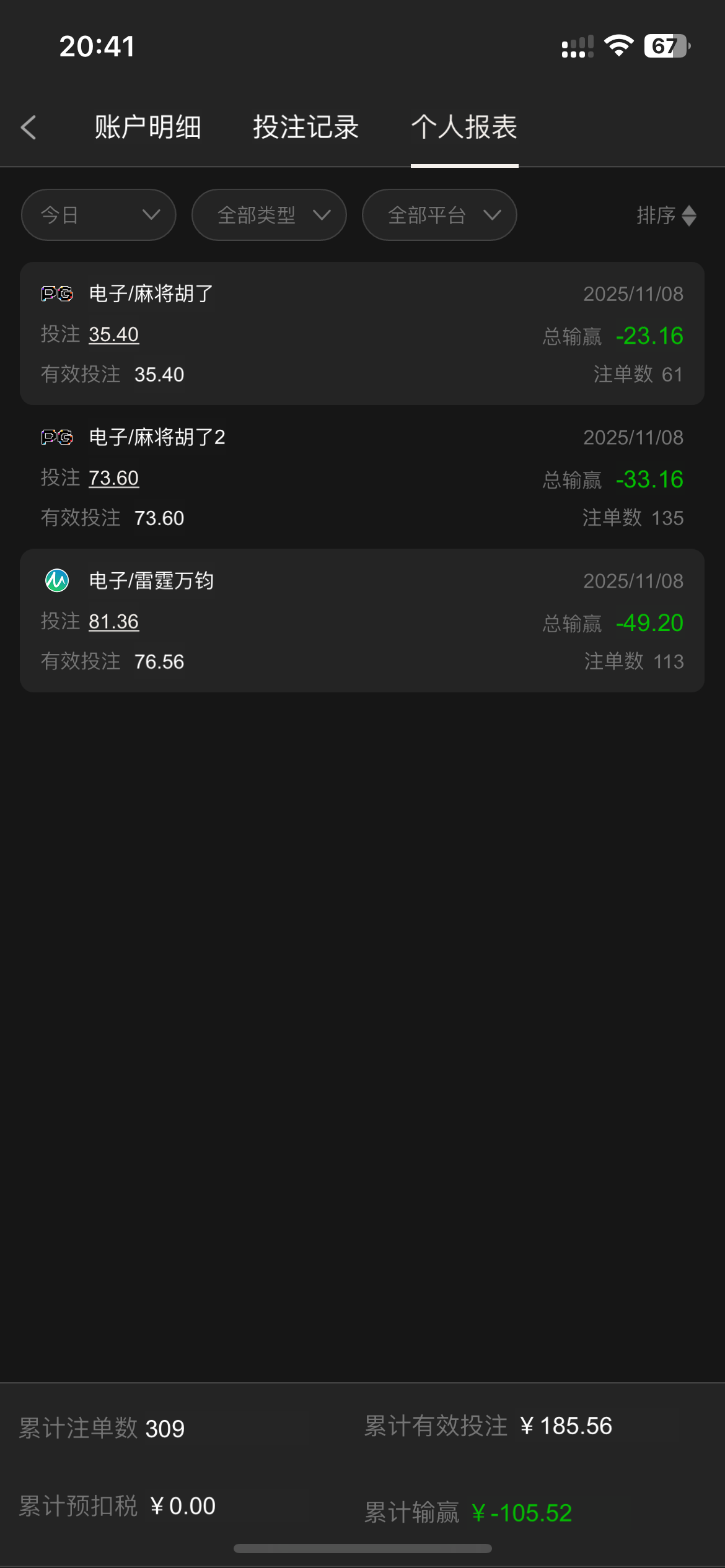Click the PG provider icon beside 麻将胡了
Image resolution: width=725 pixels, height=1568 pixels.
pos(56,294)
